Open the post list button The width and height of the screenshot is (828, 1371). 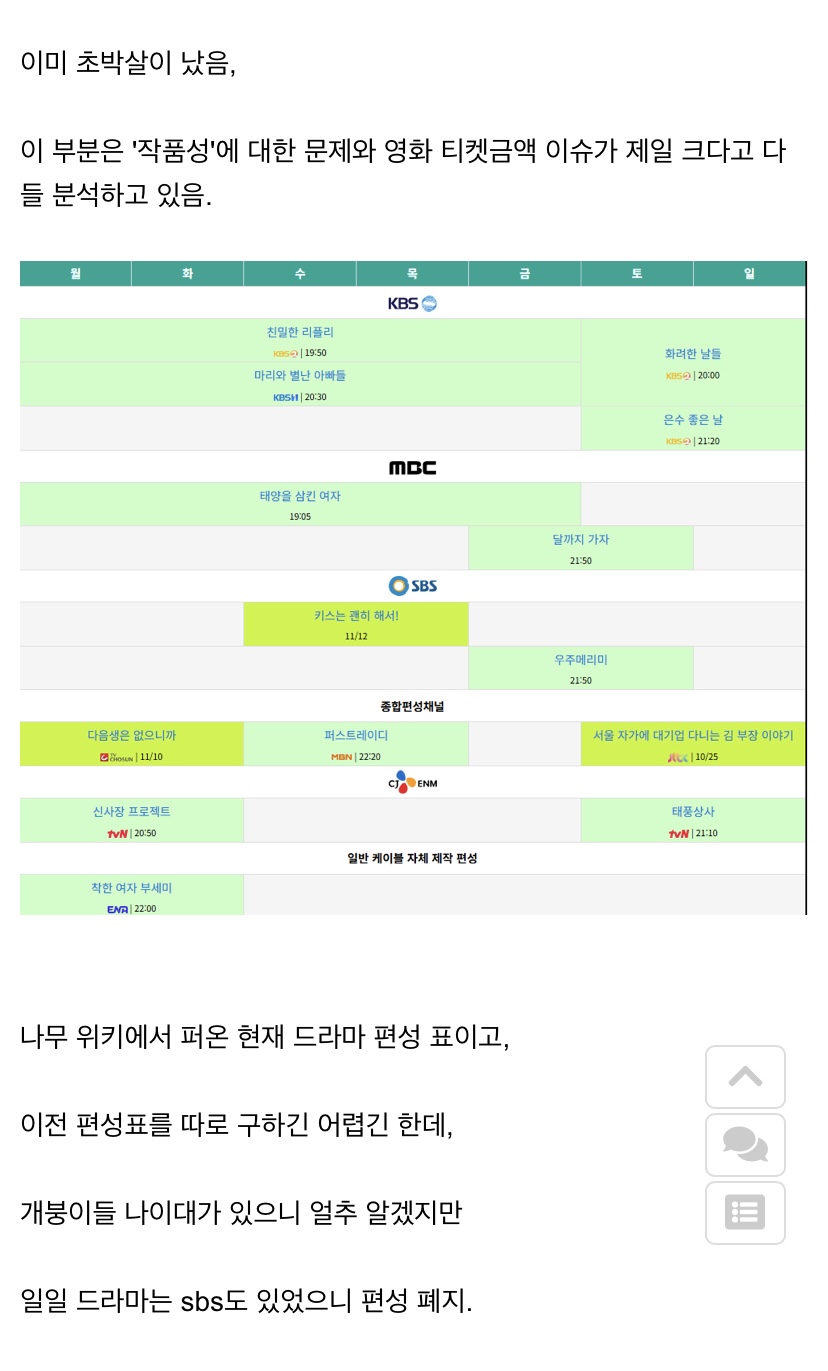[x=745, y=1212]
